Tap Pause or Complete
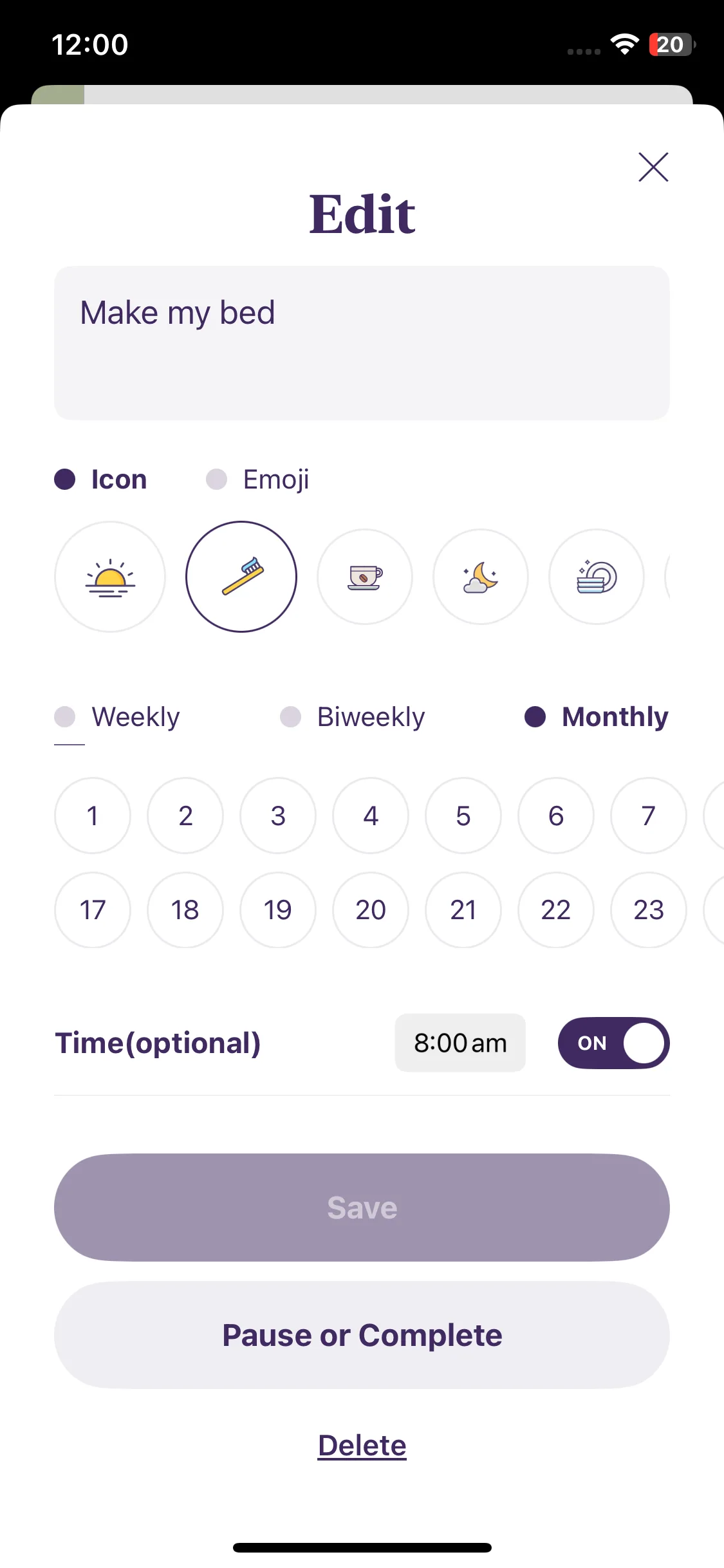The width and height of the screenshot is (724, 1568). (362, 1335)
